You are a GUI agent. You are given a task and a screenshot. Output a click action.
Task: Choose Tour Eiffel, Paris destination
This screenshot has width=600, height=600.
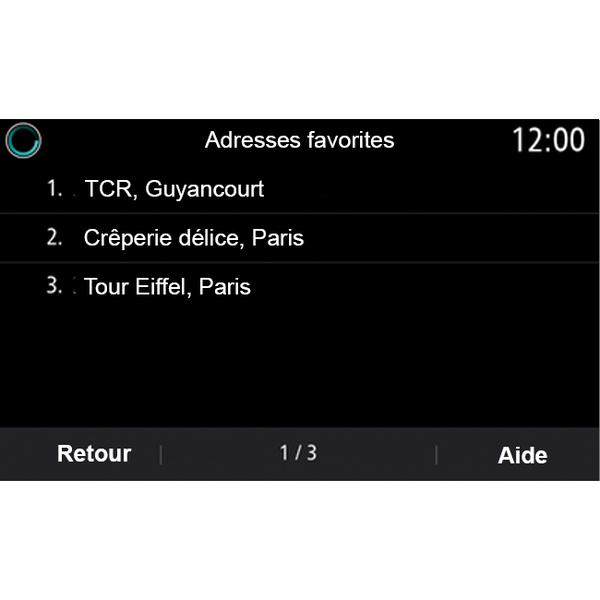click(x=167, y=287)
